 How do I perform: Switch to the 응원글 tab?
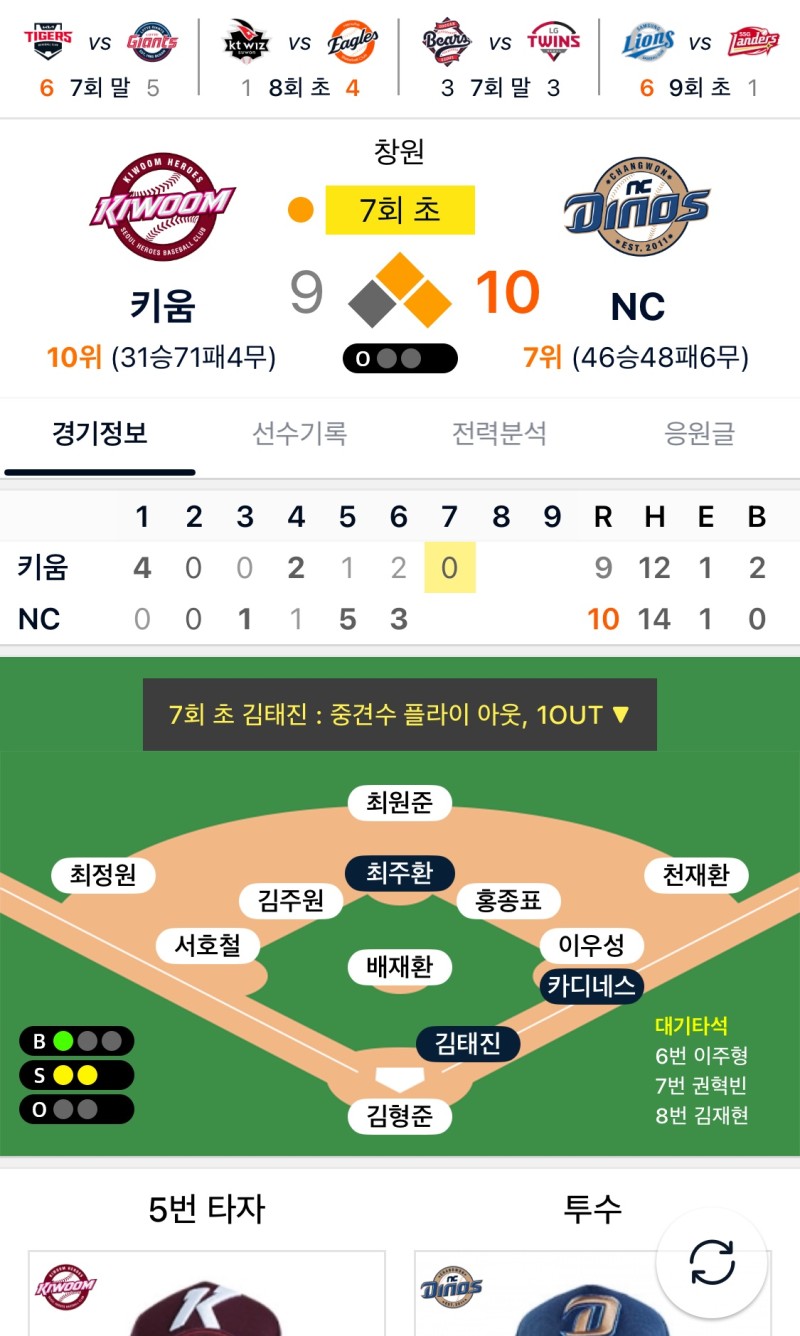point(699,434)
